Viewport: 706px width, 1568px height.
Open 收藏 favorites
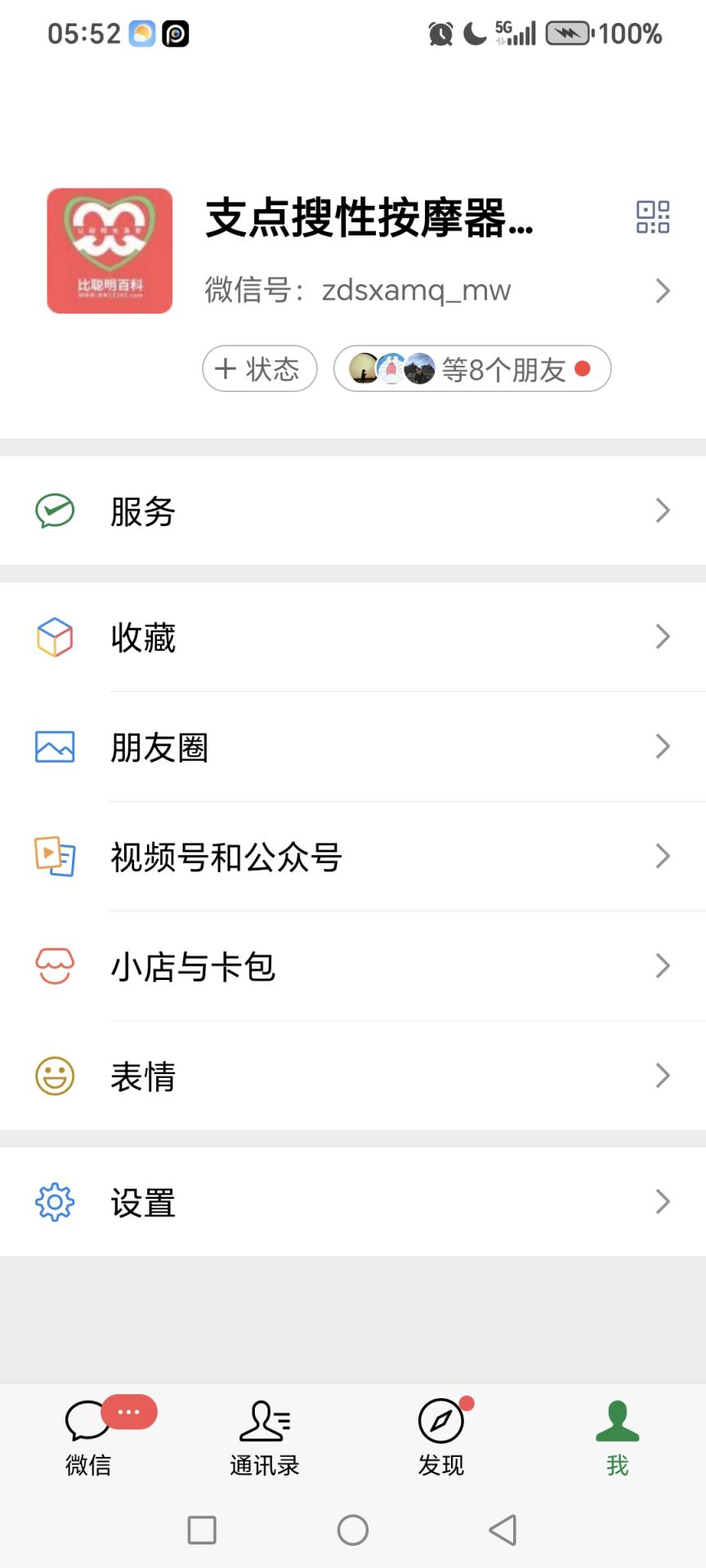[x=353, y=637]
